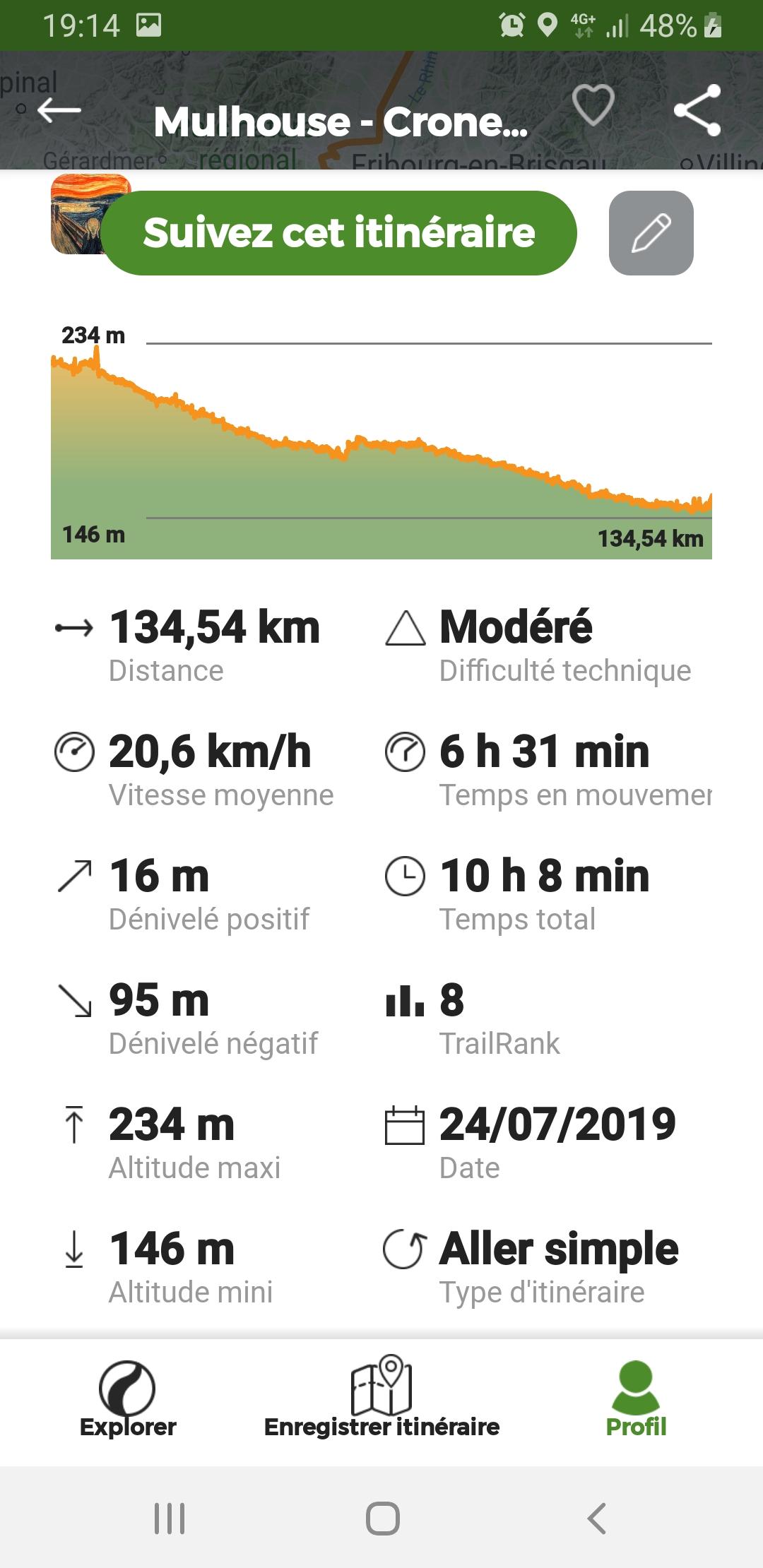
Task: Favorite this trail with the heart icon
Action: click(593, 106)
